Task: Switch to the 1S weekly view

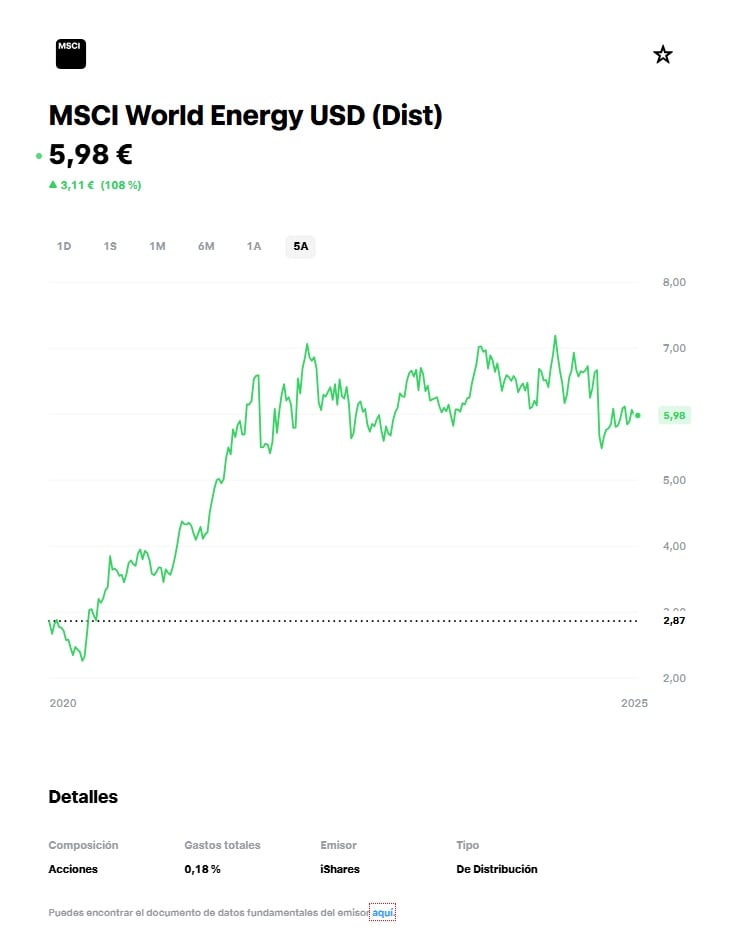Action: [x=110, y=246]
